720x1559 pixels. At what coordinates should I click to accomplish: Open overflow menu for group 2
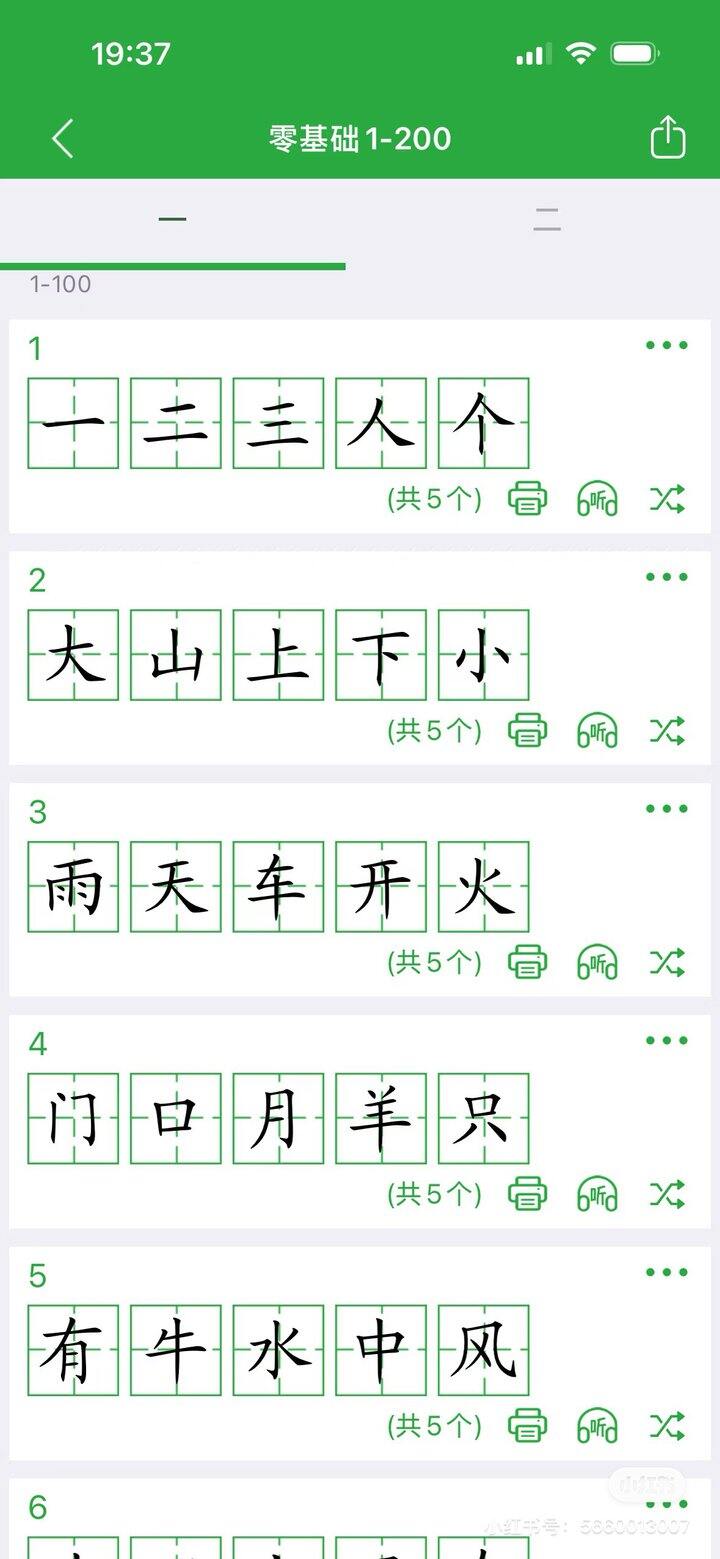pyautogui.click(x=666, y=577)
